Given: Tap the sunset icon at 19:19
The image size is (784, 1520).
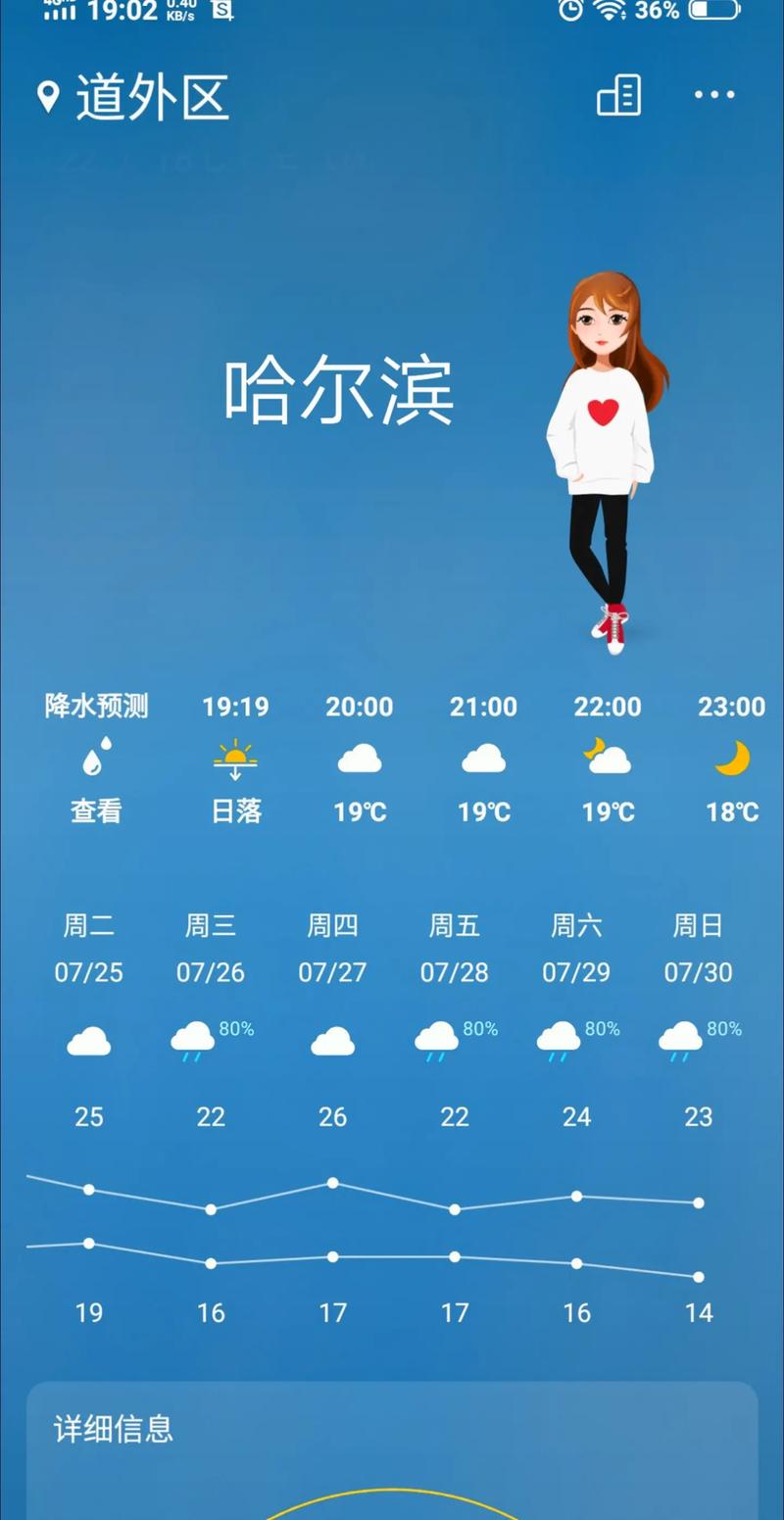Looking at the screenshot, I should click(x=235, y=760).
